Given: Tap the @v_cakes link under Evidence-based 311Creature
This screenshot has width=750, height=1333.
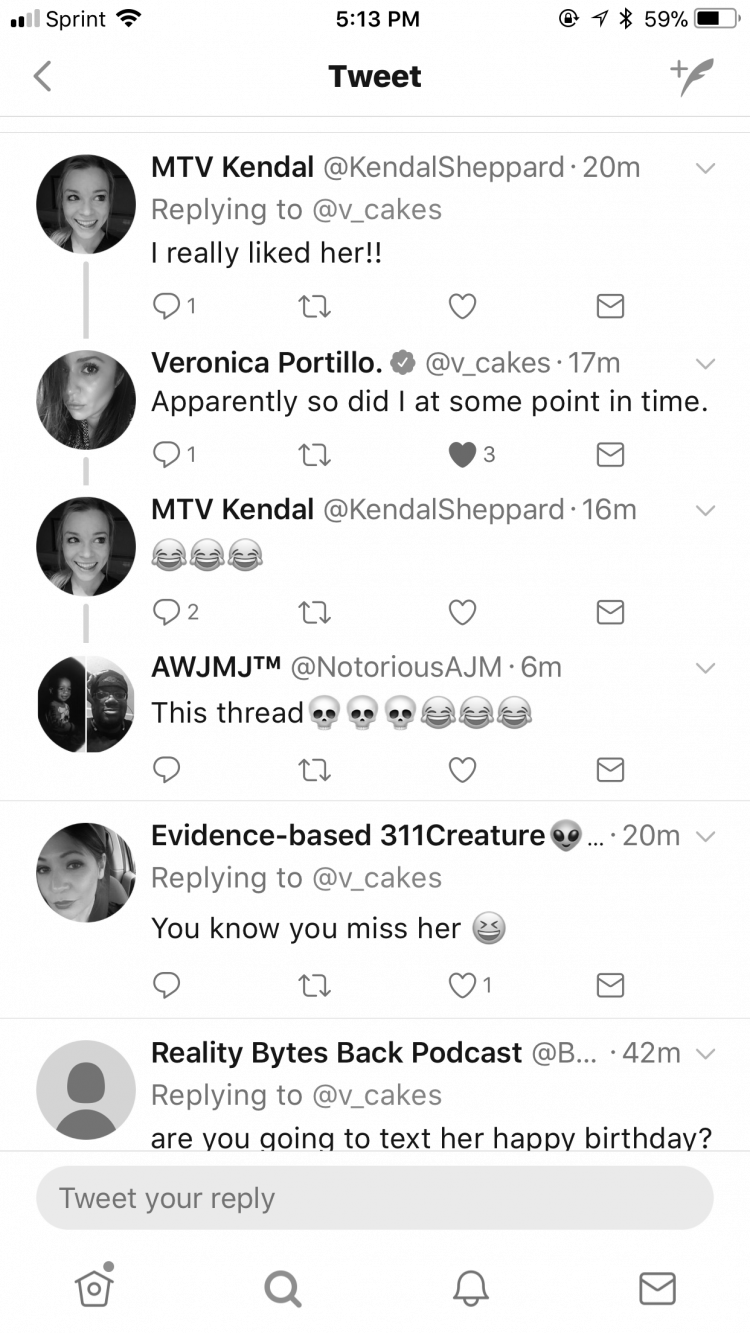Looking at the screenshot, I should (376, 877).
